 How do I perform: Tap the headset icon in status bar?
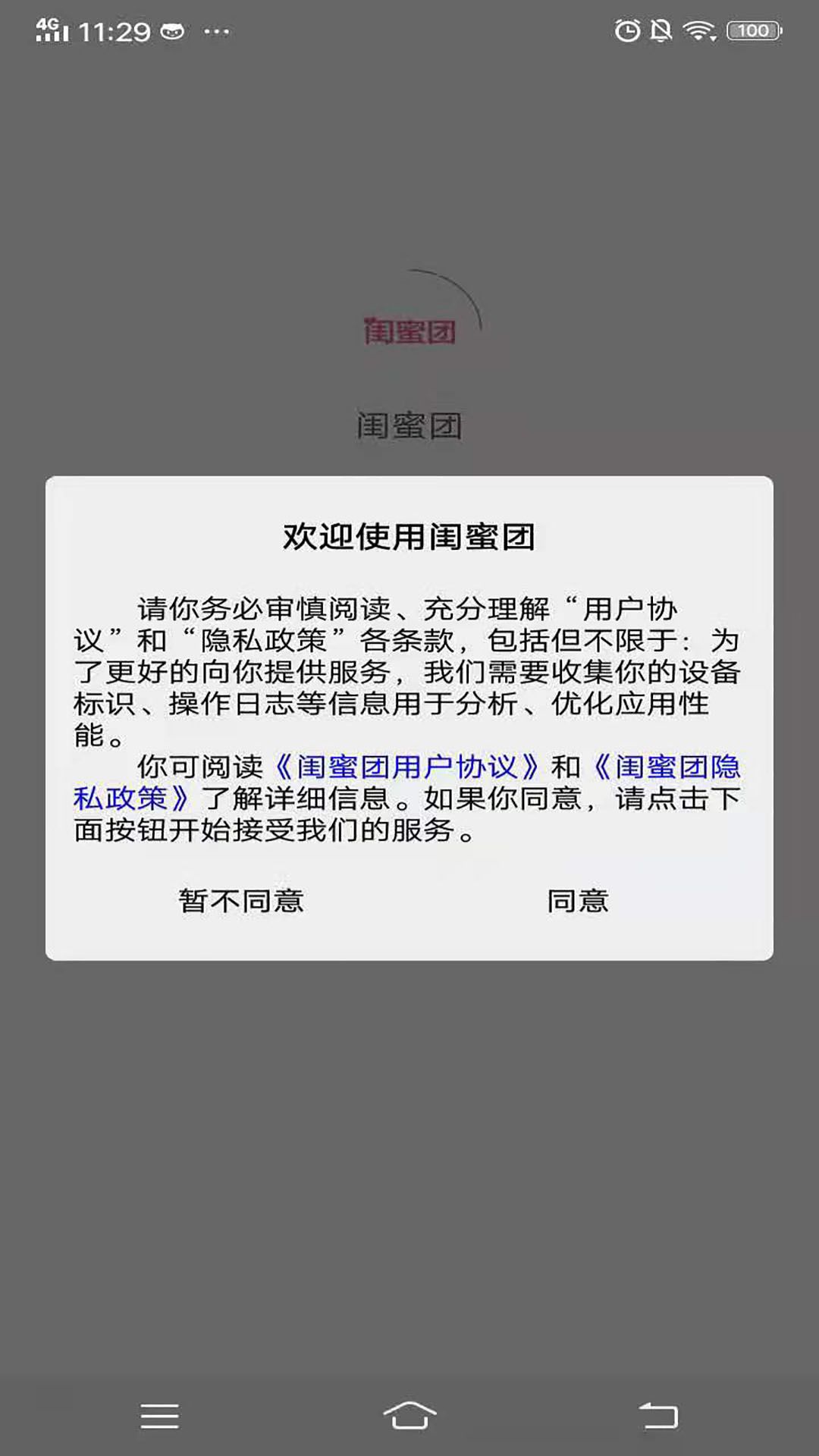(173, 30)
